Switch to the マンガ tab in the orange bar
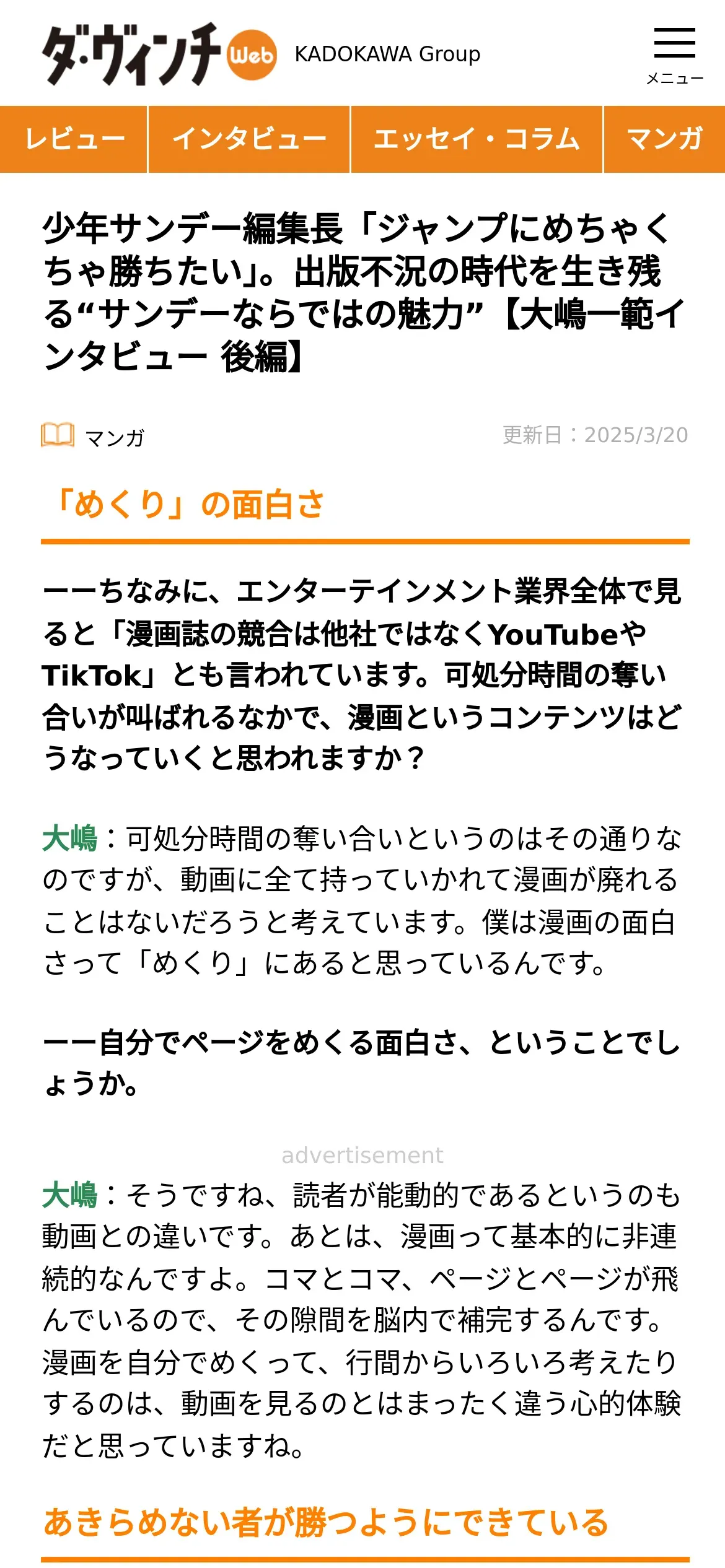Image resolution: width=725 pixels, height=1568 pixels. point(664,139)
